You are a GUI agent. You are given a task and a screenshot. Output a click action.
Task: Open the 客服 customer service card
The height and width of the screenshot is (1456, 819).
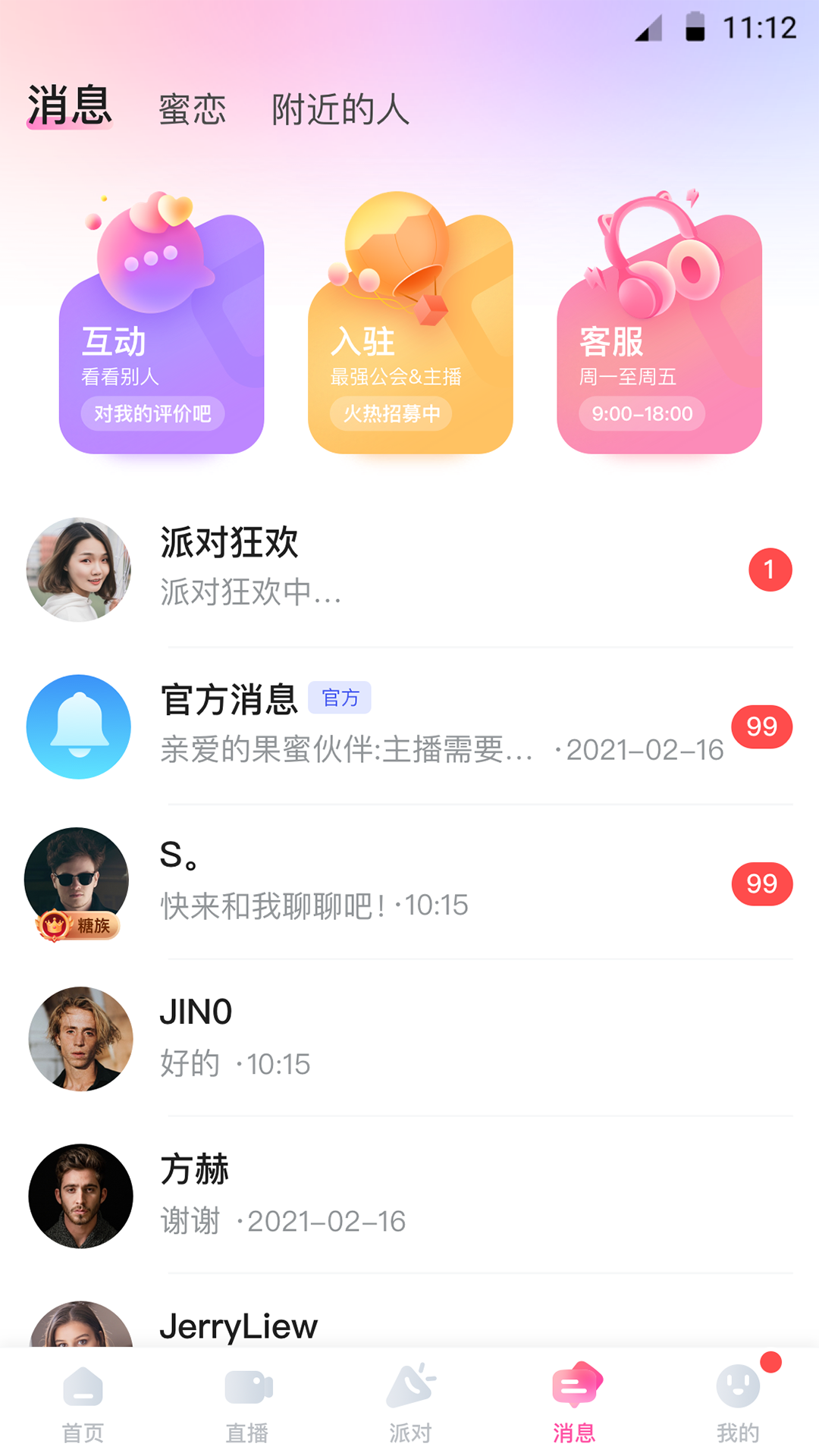pyautogui.click(x=659, y=334)
